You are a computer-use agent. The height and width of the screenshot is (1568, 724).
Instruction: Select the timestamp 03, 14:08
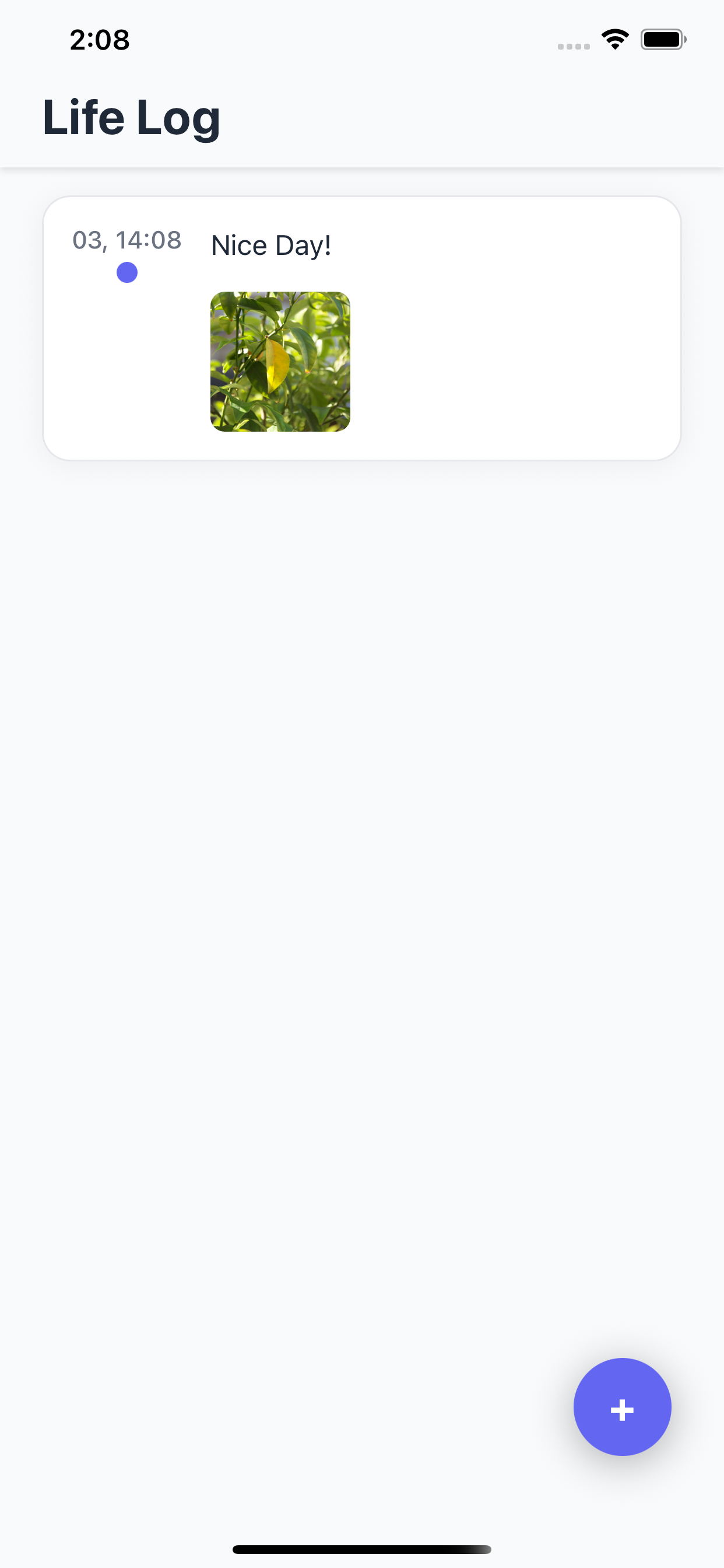click(x=126, y=240)
